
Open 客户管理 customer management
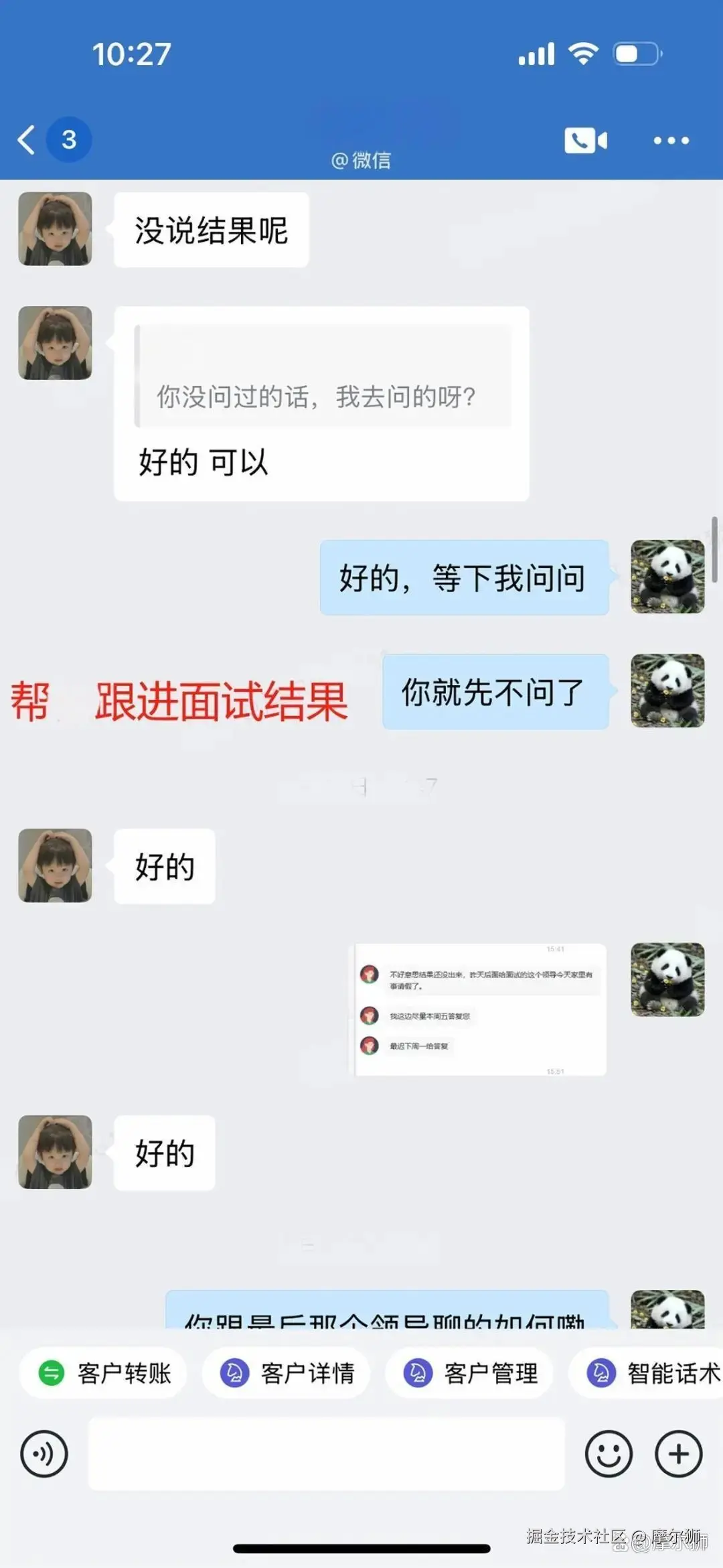(470, 1374)
